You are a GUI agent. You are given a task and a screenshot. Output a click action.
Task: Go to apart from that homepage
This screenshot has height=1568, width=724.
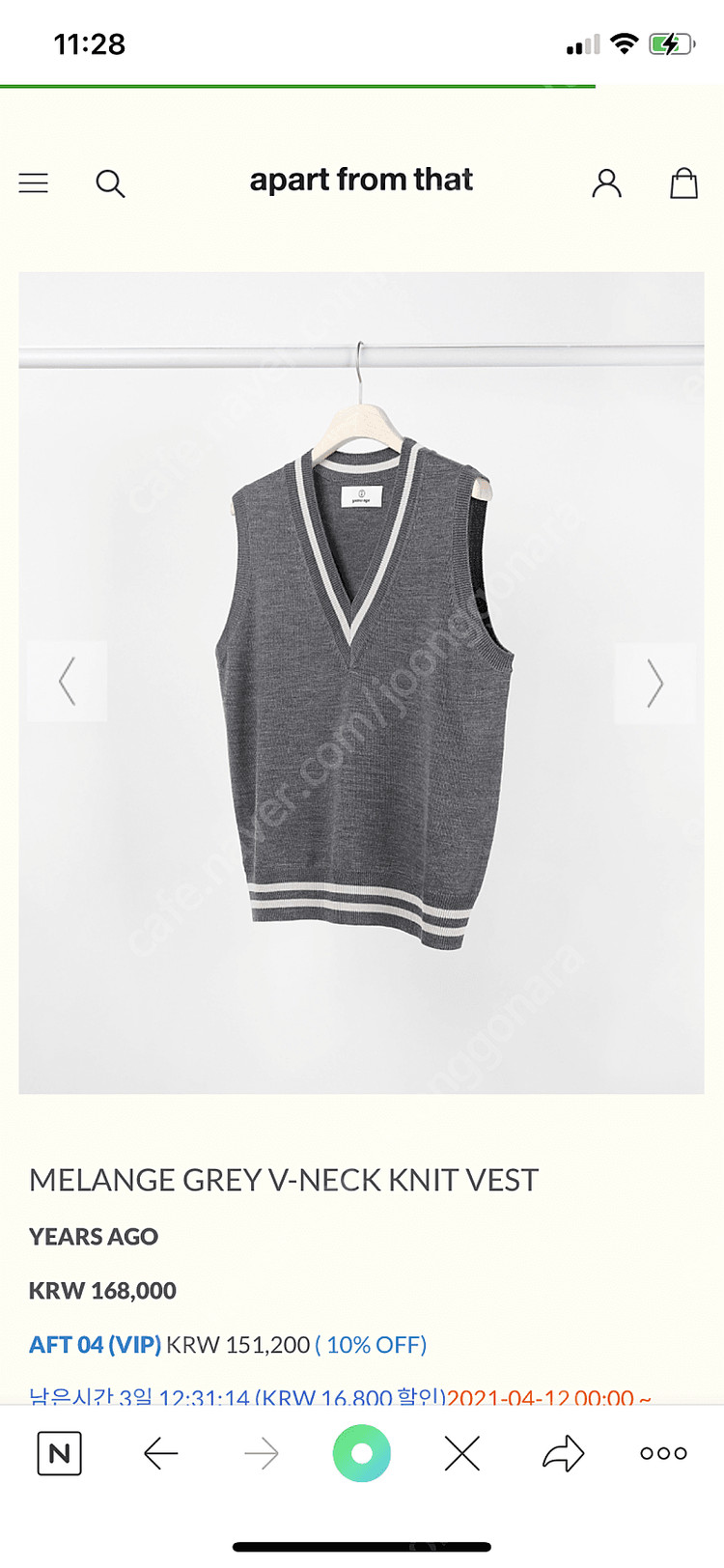(x=361, y=181)
